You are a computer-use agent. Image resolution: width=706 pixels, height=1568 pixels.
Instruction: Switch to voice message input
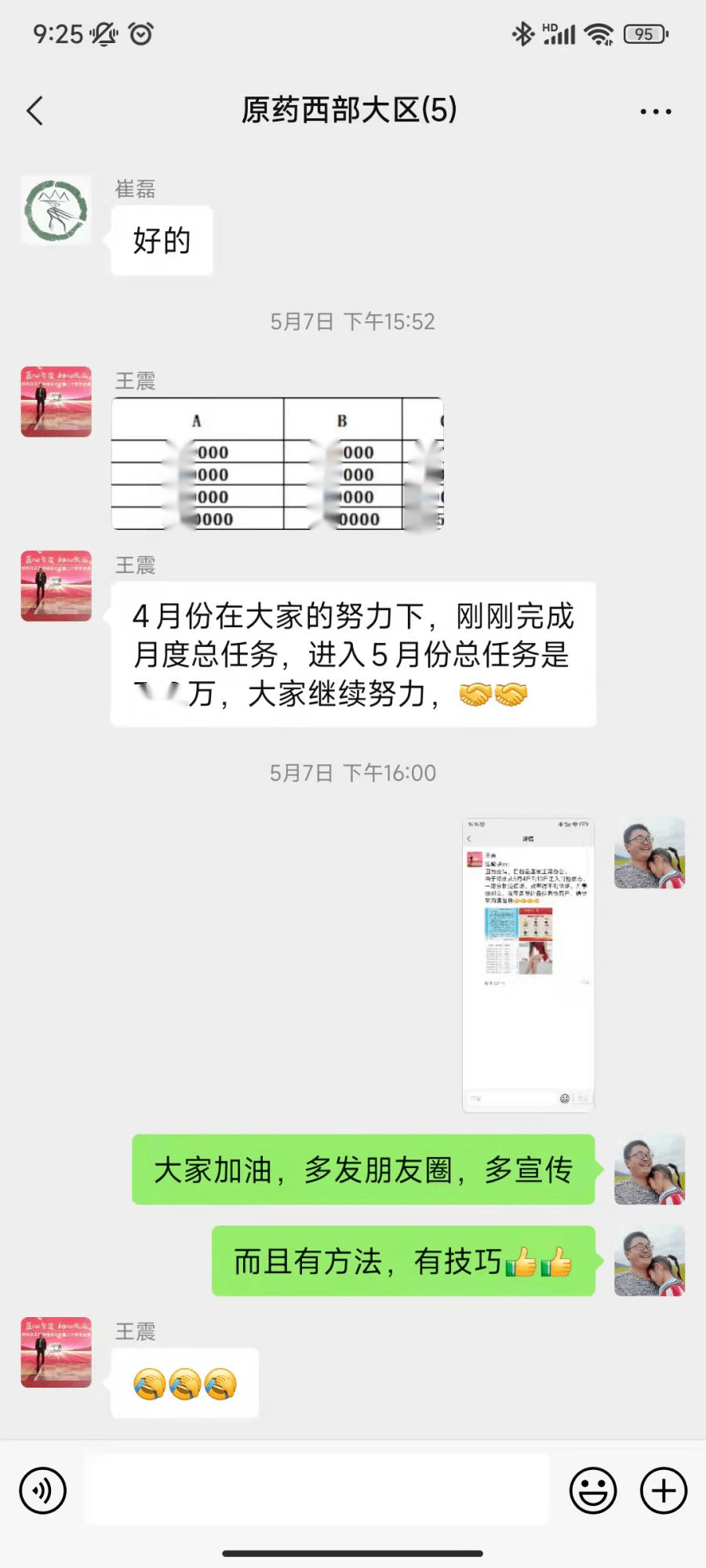point(43,1490)
